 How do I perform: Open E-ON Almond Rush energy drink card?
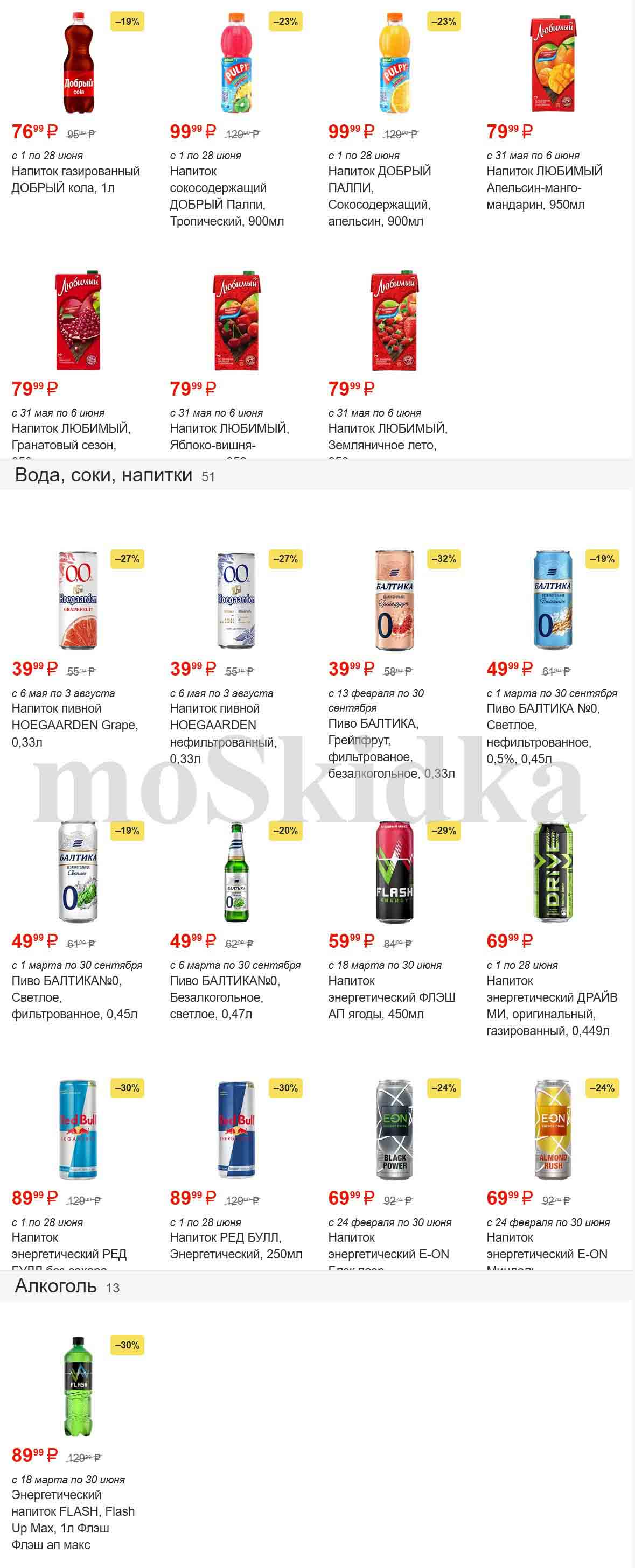[553, 1130]
